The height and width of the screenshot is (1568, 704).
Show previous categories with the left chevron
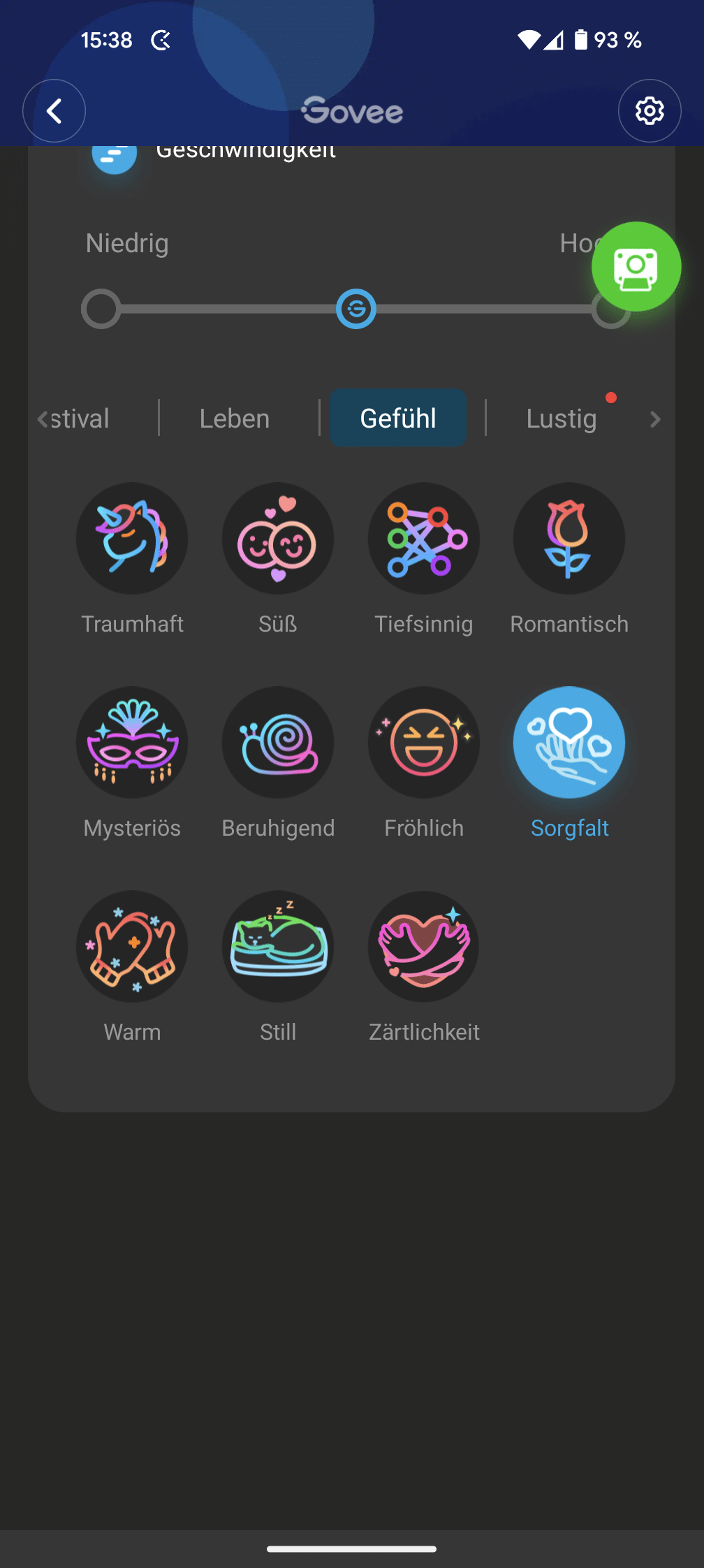point(43,419)
